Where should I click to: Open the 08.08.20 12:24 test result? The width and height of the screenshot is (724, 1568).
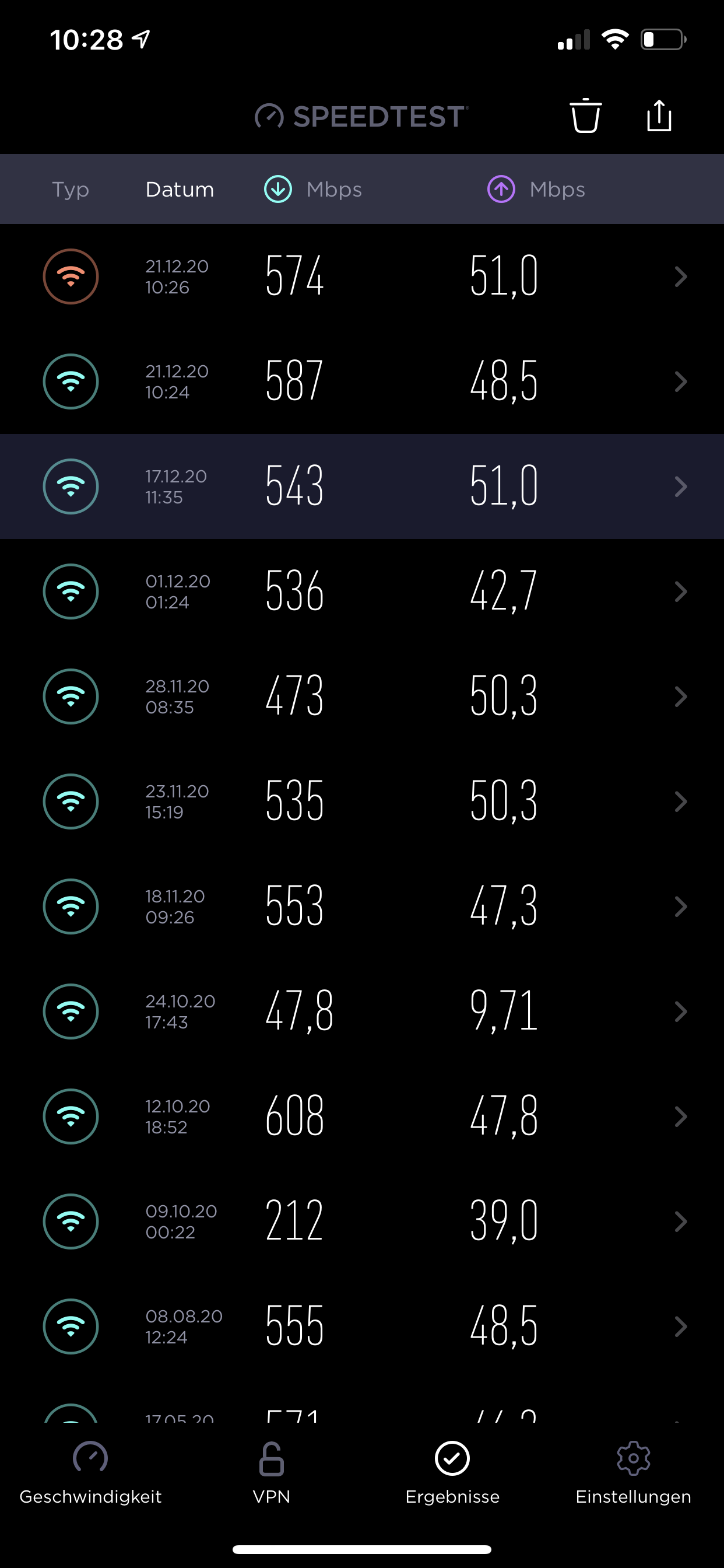362,1326
